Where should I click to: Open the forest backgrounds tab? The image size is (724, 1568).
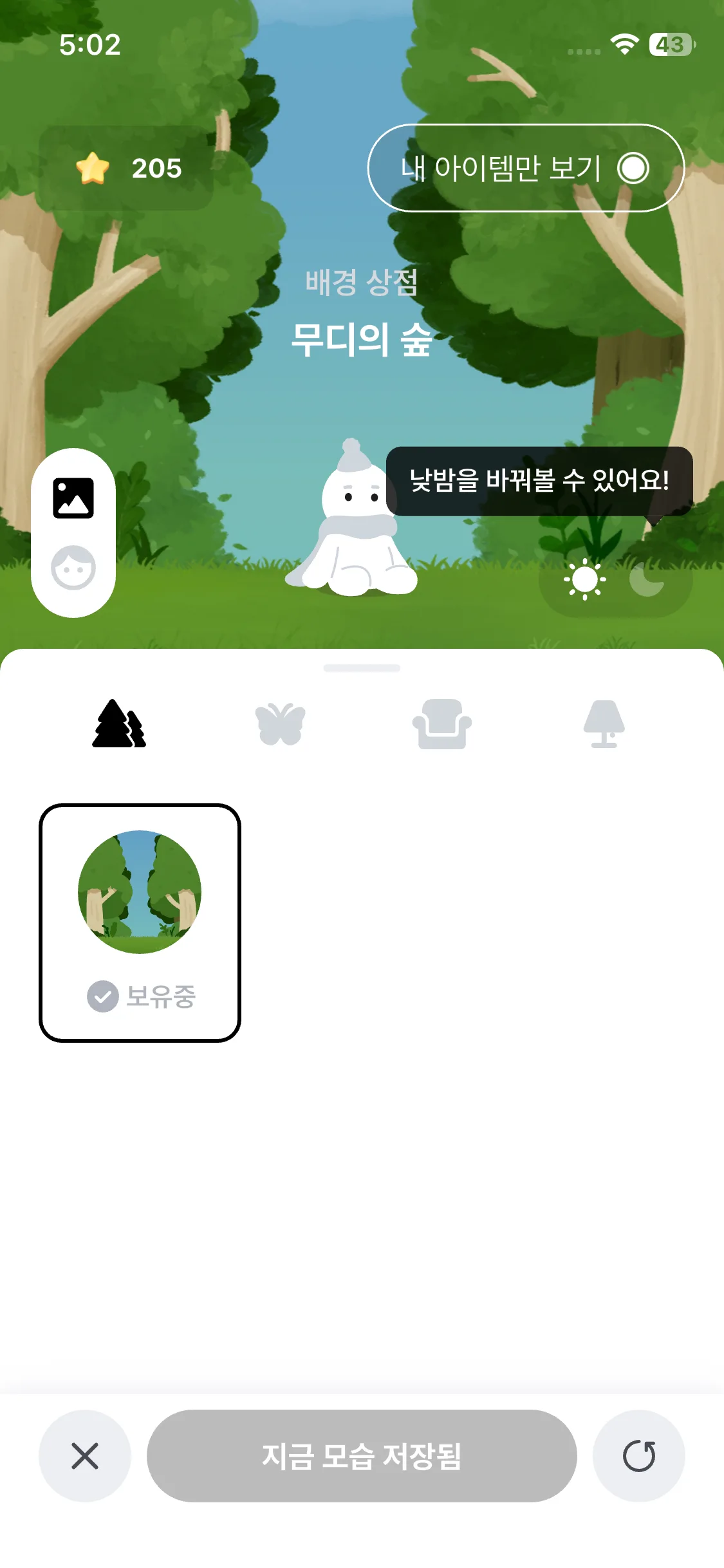pyautogui.click(x=119, y=724)
